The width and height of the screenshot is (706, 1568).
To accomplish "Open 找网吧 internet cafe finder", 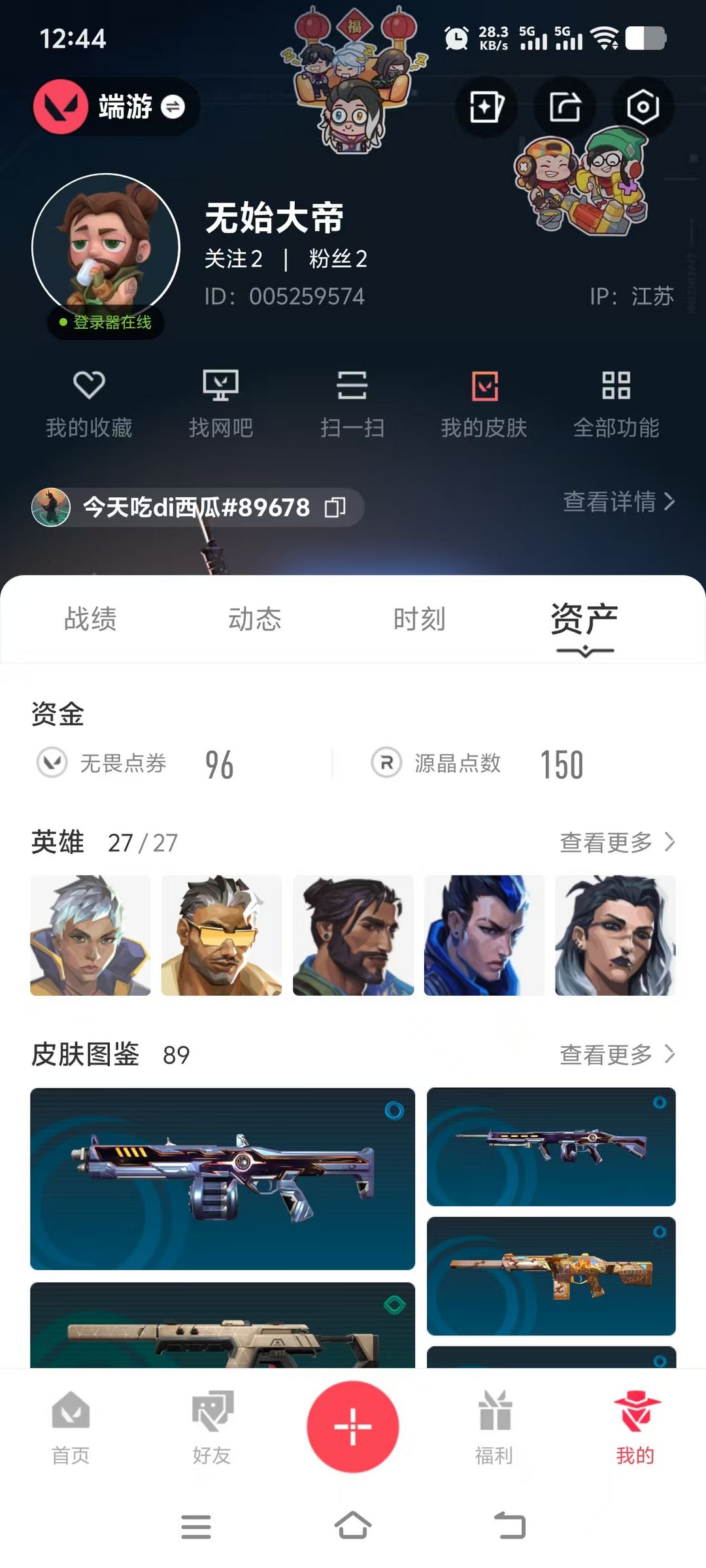I will click(x=221, y=403).
